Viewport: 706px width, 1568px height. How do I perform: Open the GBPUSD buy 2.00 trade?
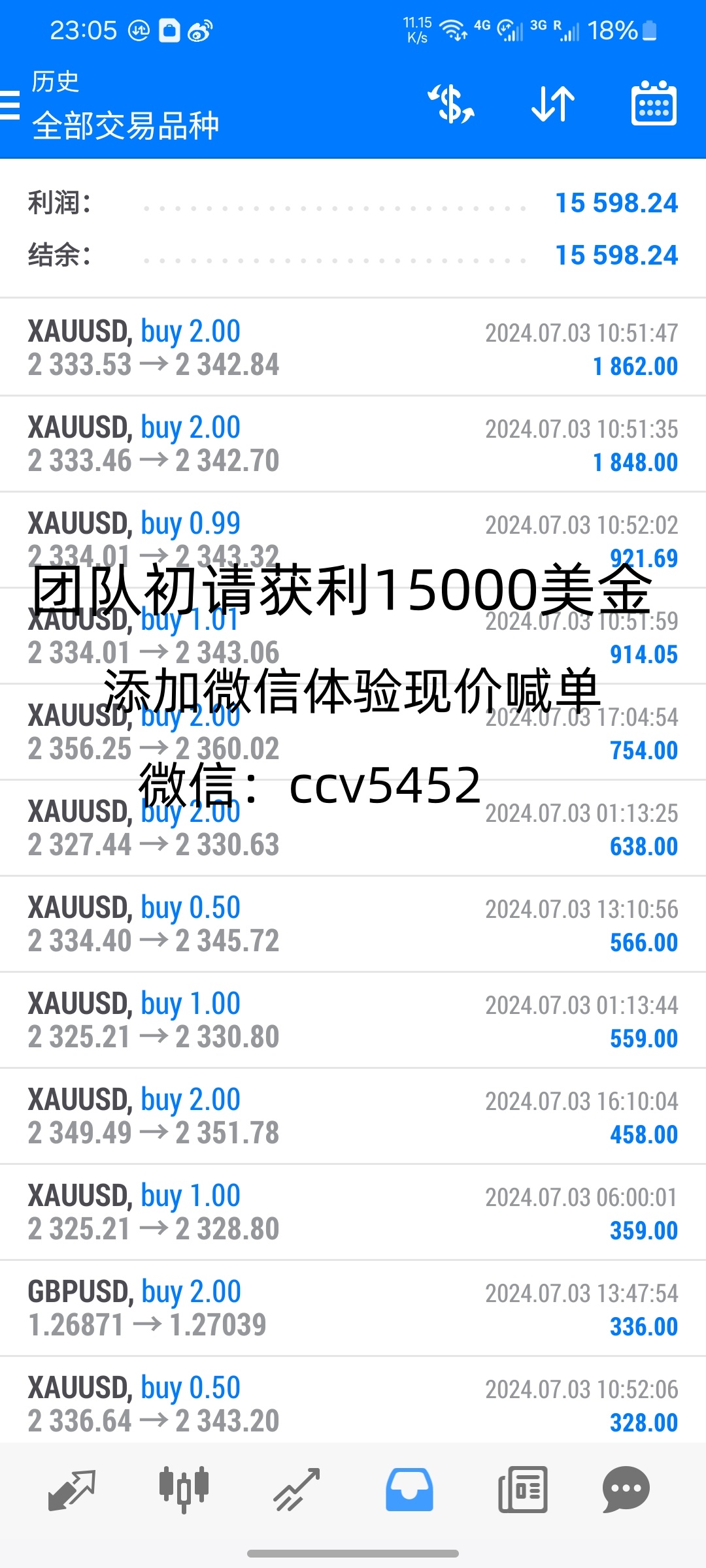click(x=353, y=1308)
